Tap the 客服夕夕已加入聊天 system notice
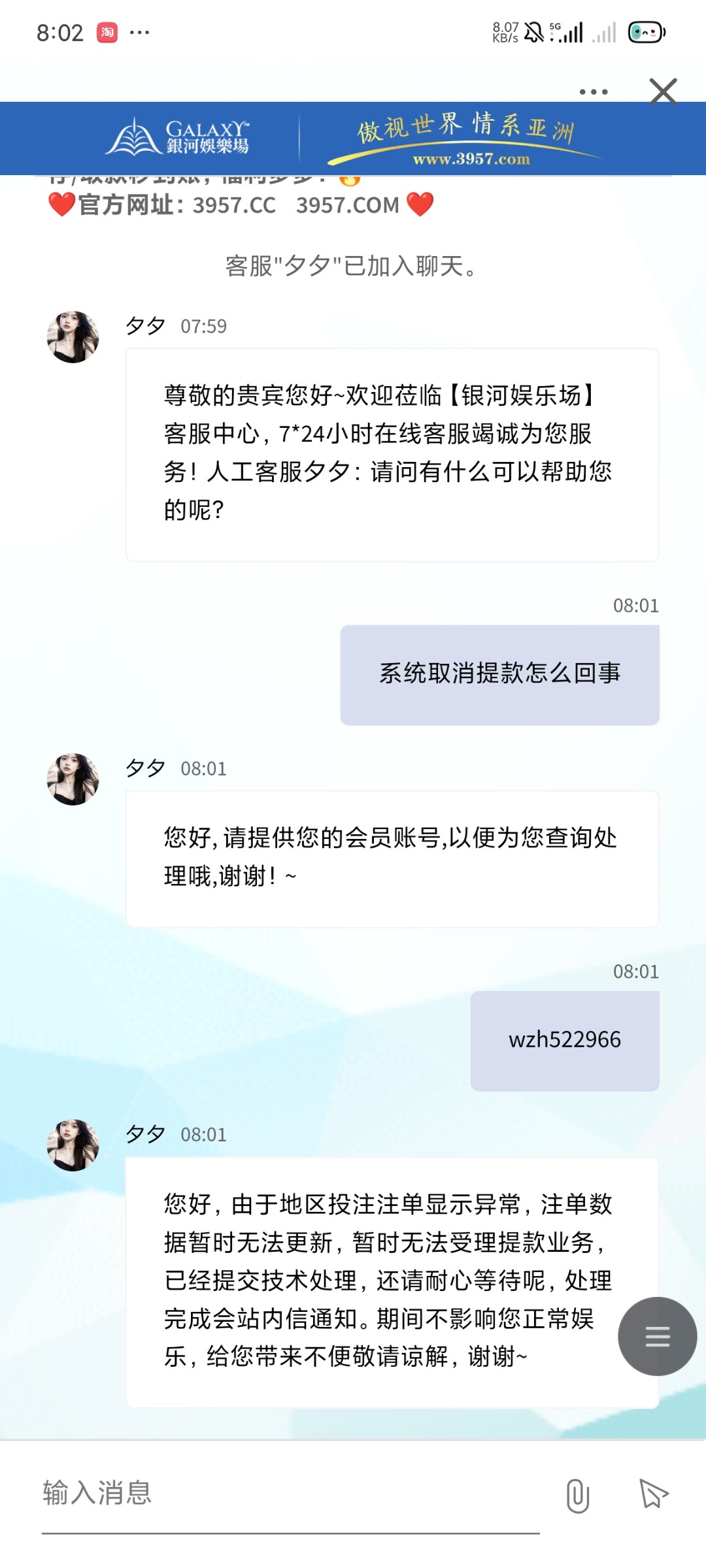706x1568 pixels. click(x=352, y=265)
